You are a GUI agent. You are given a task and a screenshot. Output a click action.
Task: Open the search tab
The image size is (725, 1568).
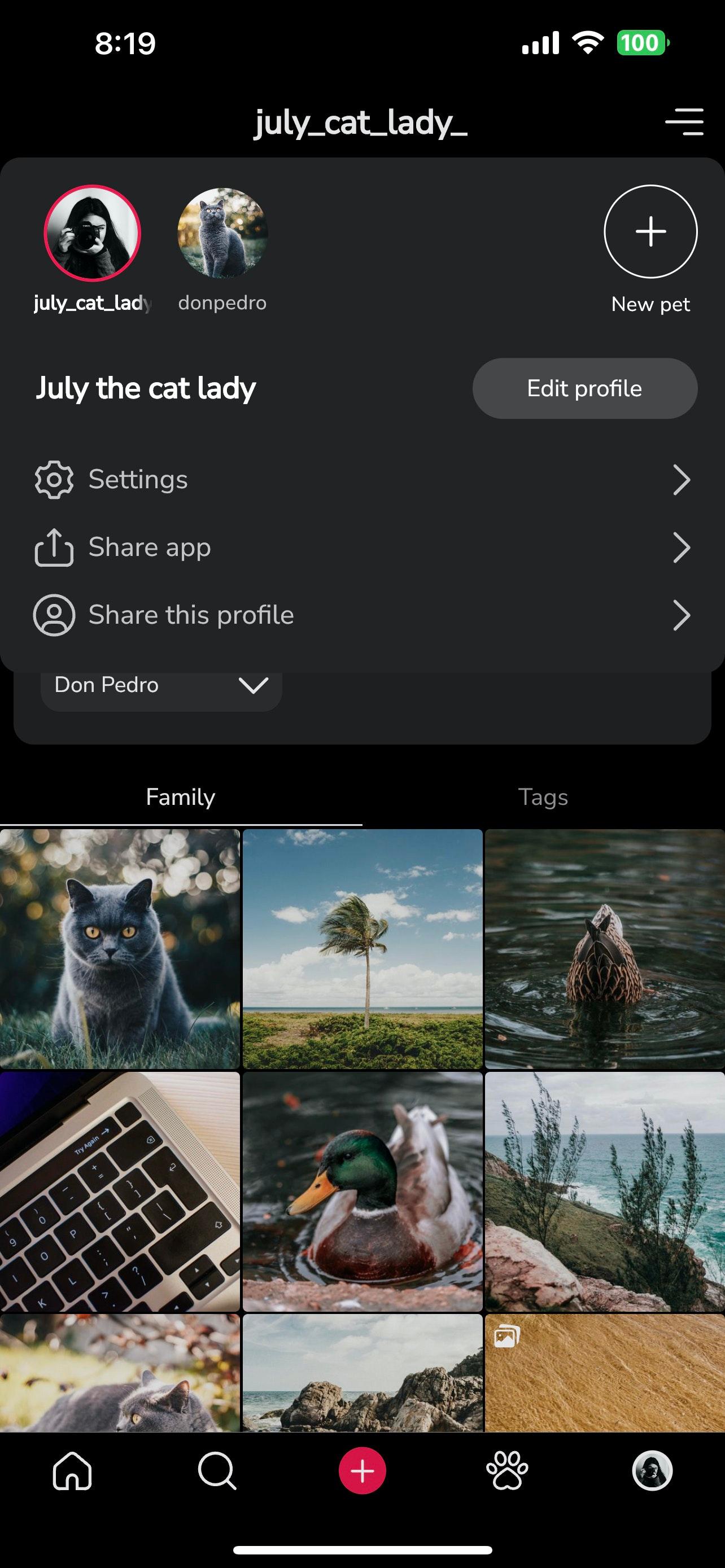point(217,1470)
